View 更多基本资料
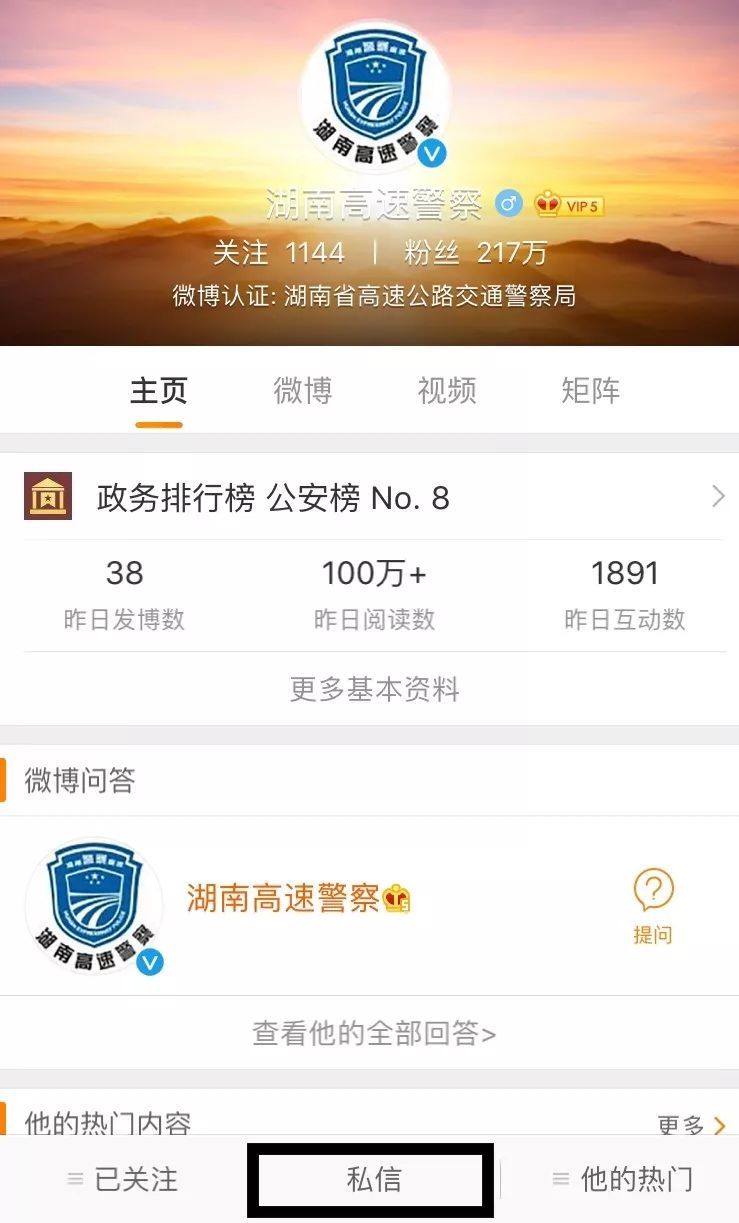739x1223 pixels. pyautogui.click(x=374, y=689)
